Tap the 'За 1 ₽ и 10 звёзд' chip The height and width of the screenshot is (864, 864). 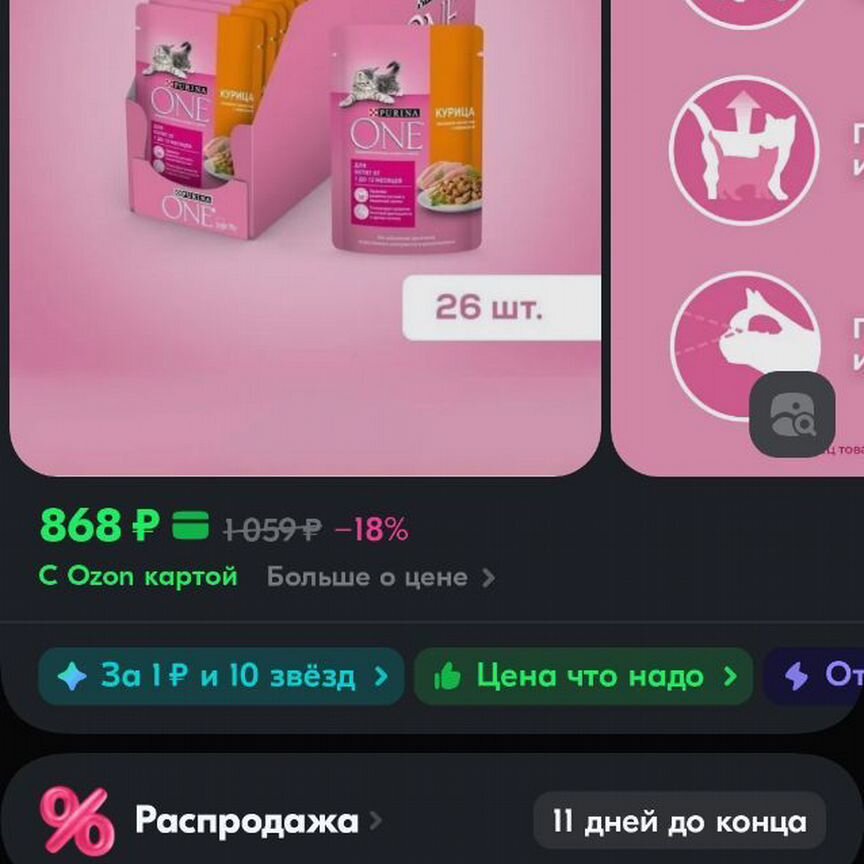[221, 676]
